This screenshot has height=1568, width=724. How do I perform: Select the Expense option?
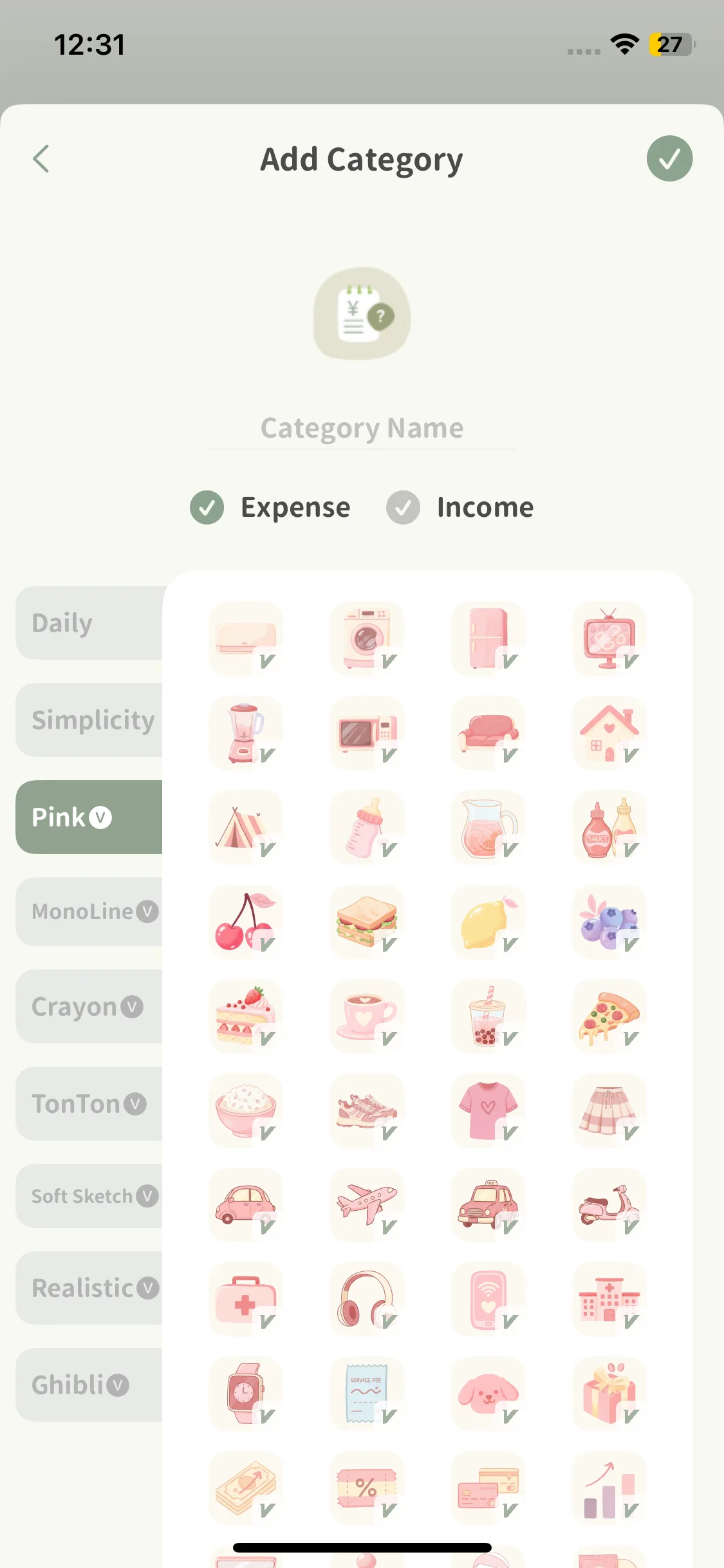[x=270, y=507]
